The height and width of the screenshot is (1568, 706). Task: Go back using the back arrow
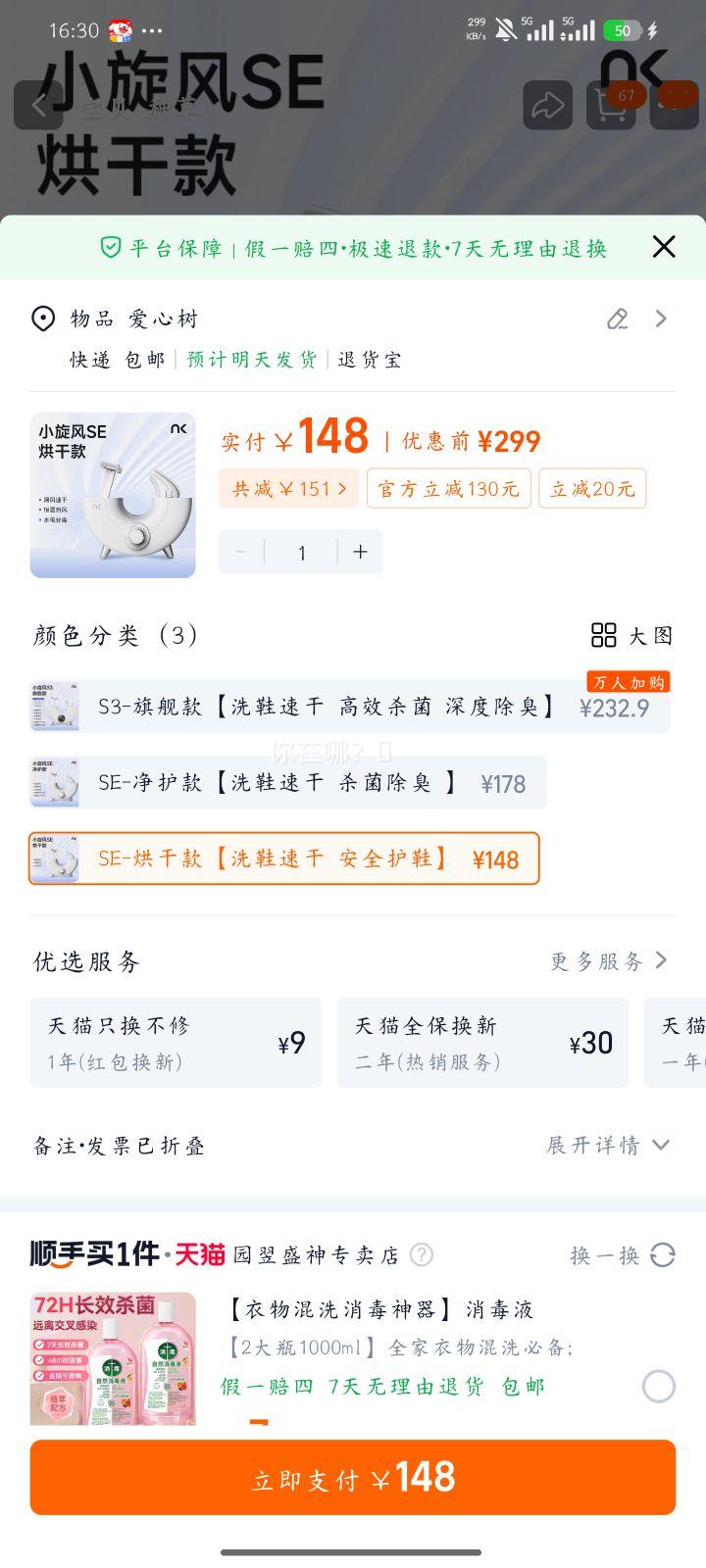click(37, 105)
